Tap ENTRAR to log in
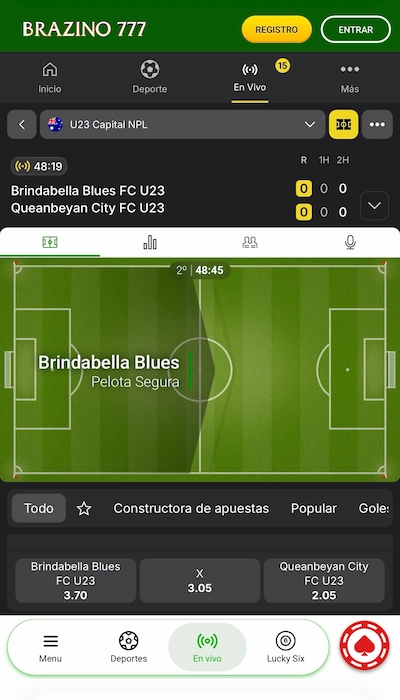This screenshot has height=700, width=400. pos(355,29)
